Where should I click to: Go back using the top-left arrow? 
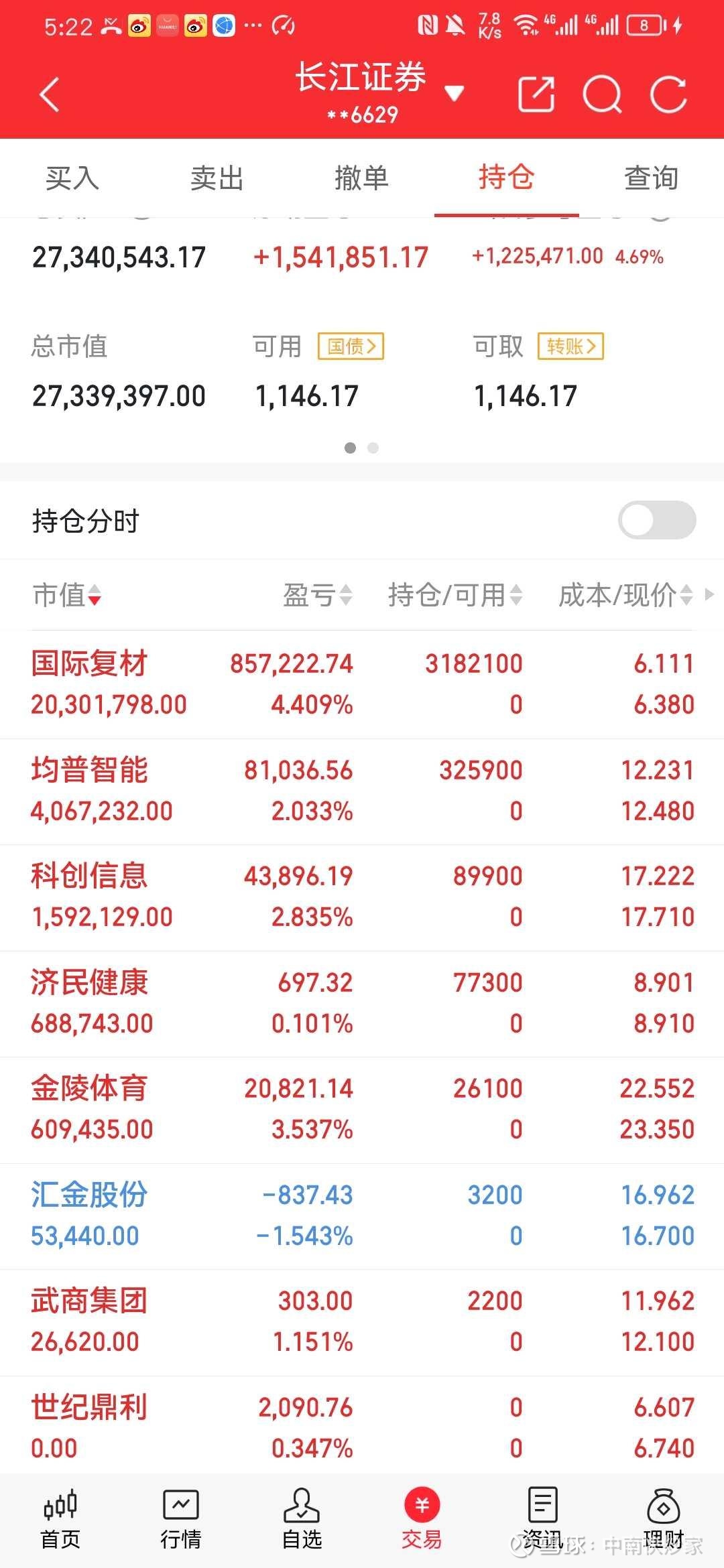coord(50,94)
